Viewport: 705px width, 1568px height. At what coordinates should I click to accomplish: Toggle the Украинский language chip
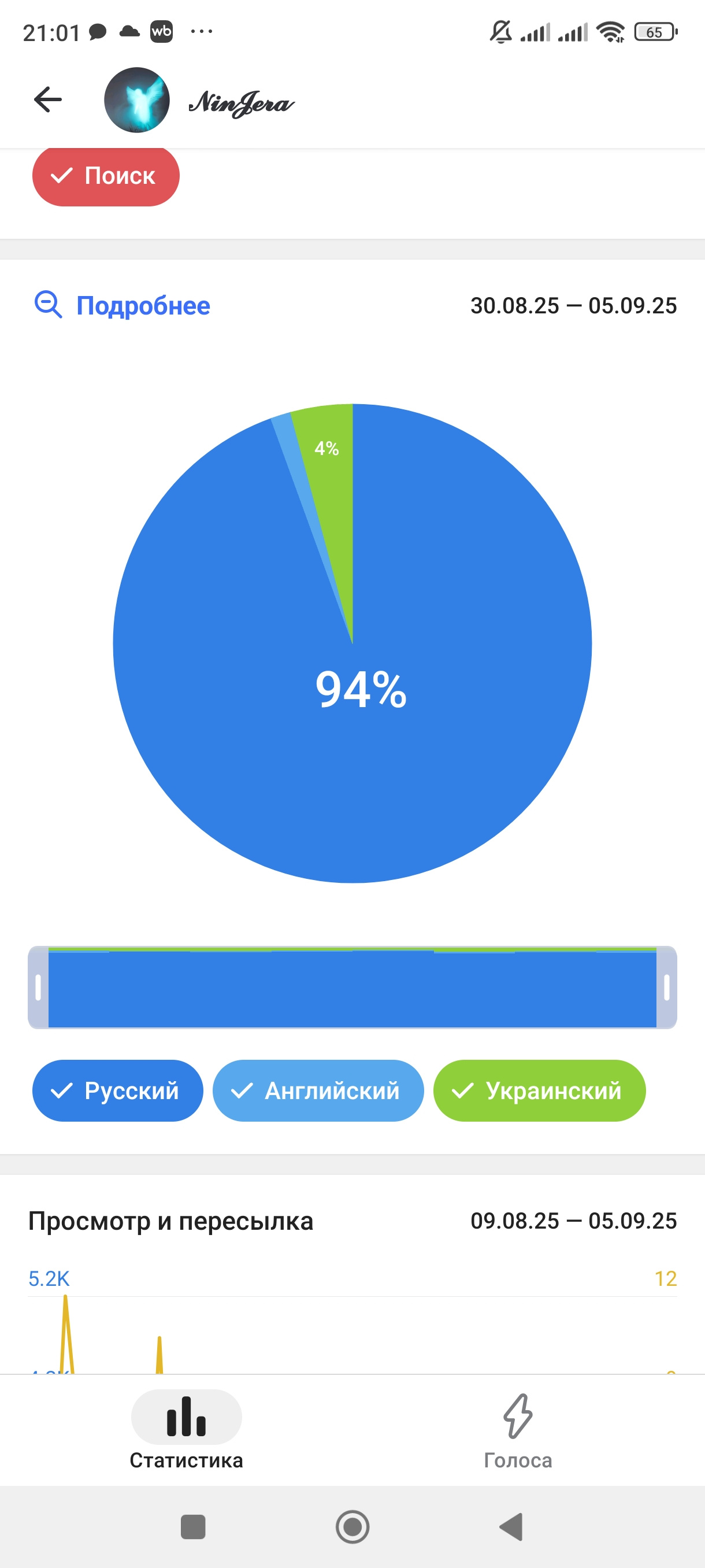[539, 1090]
